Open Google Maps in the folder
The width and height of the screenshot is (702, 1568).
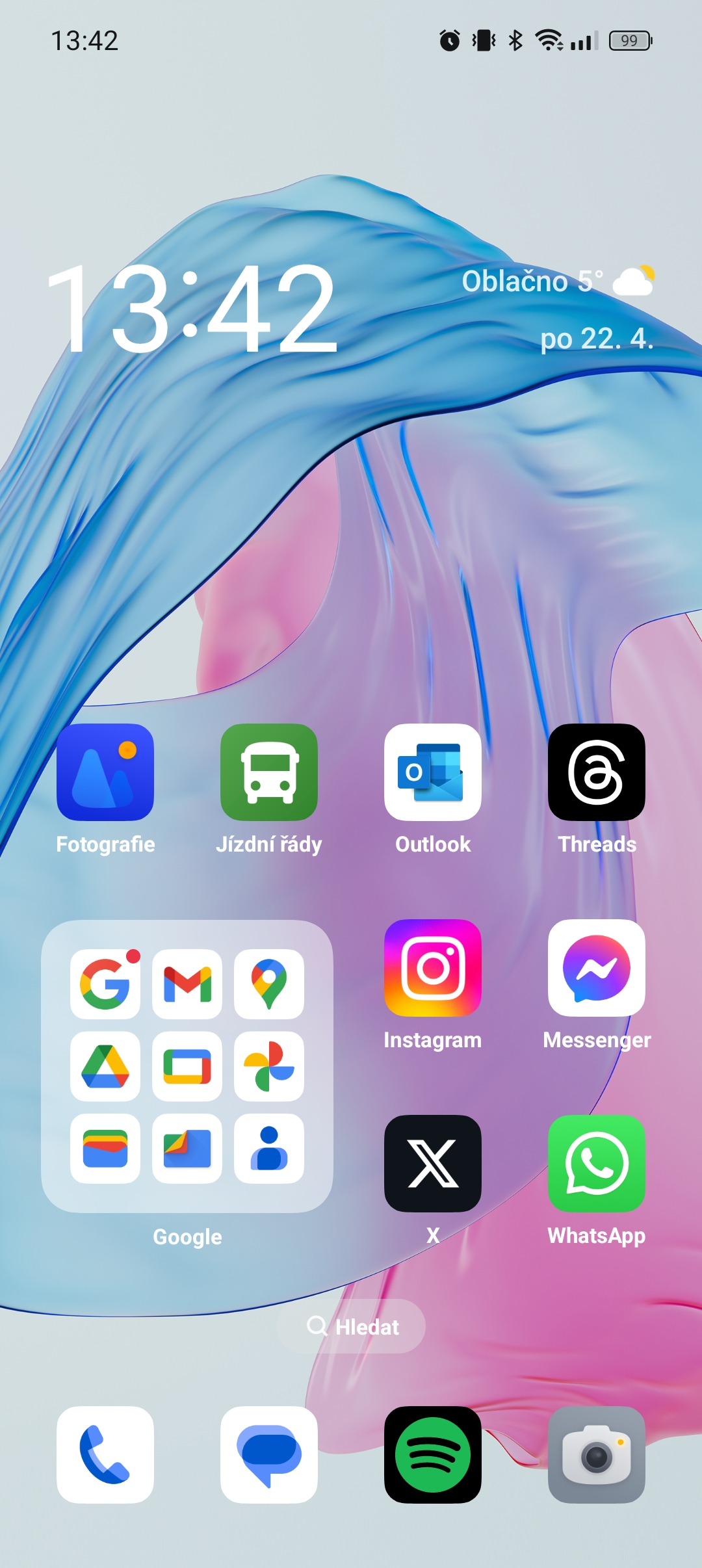269,984
